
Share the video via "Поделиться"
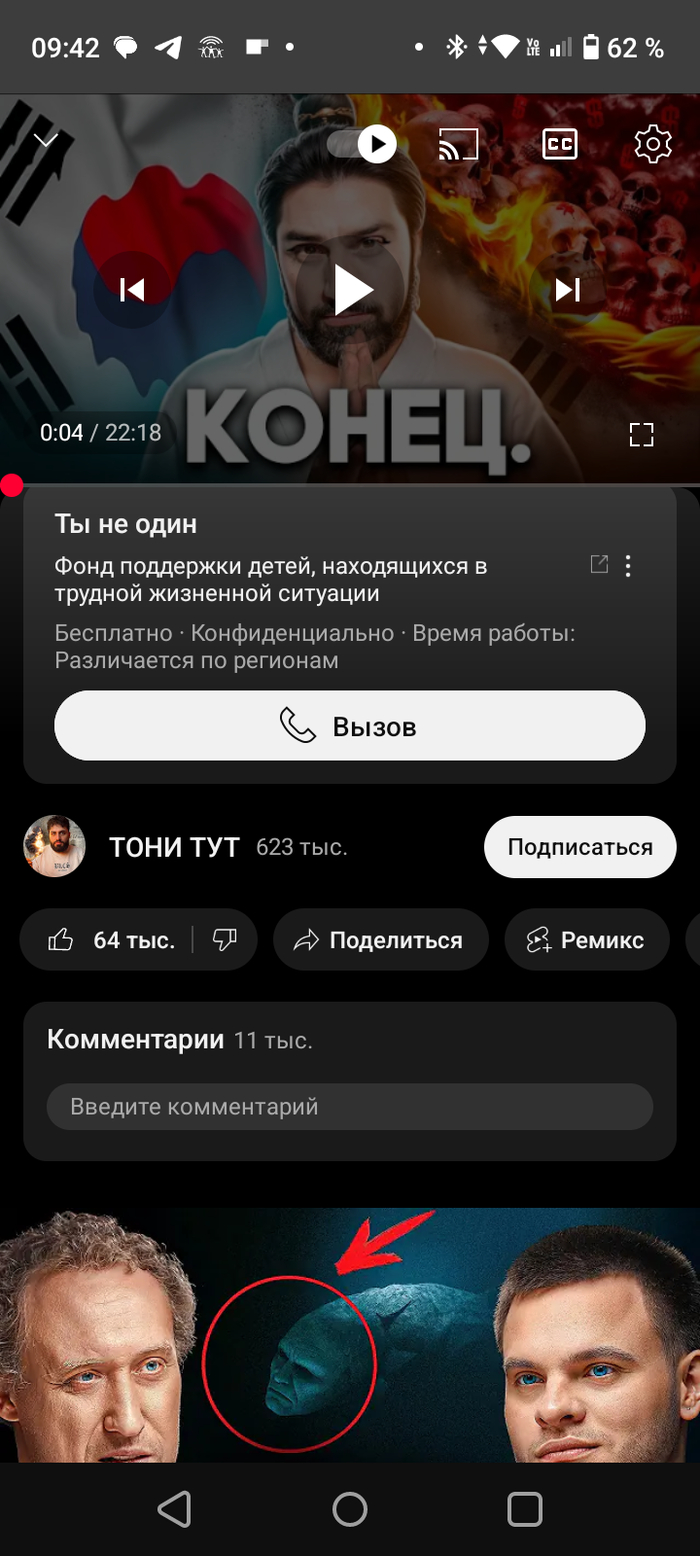(x=380, y=940)
